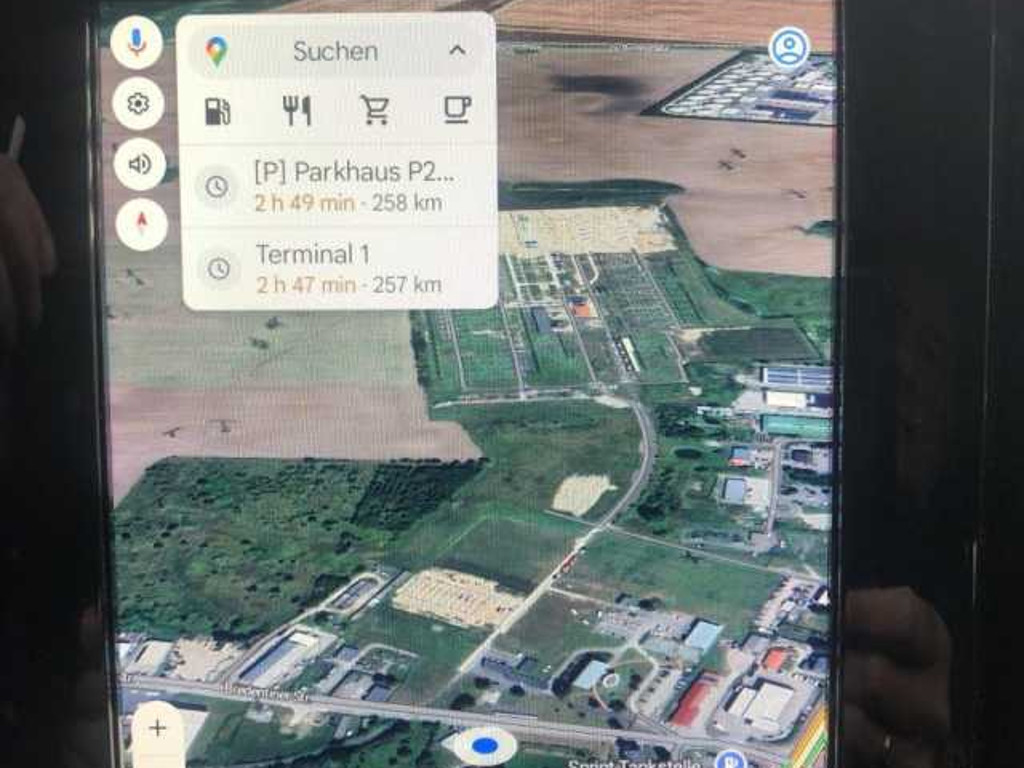Toggle the sound volume button
Viewport: 1024px width, 768px height.
click(x=139, y=164)
